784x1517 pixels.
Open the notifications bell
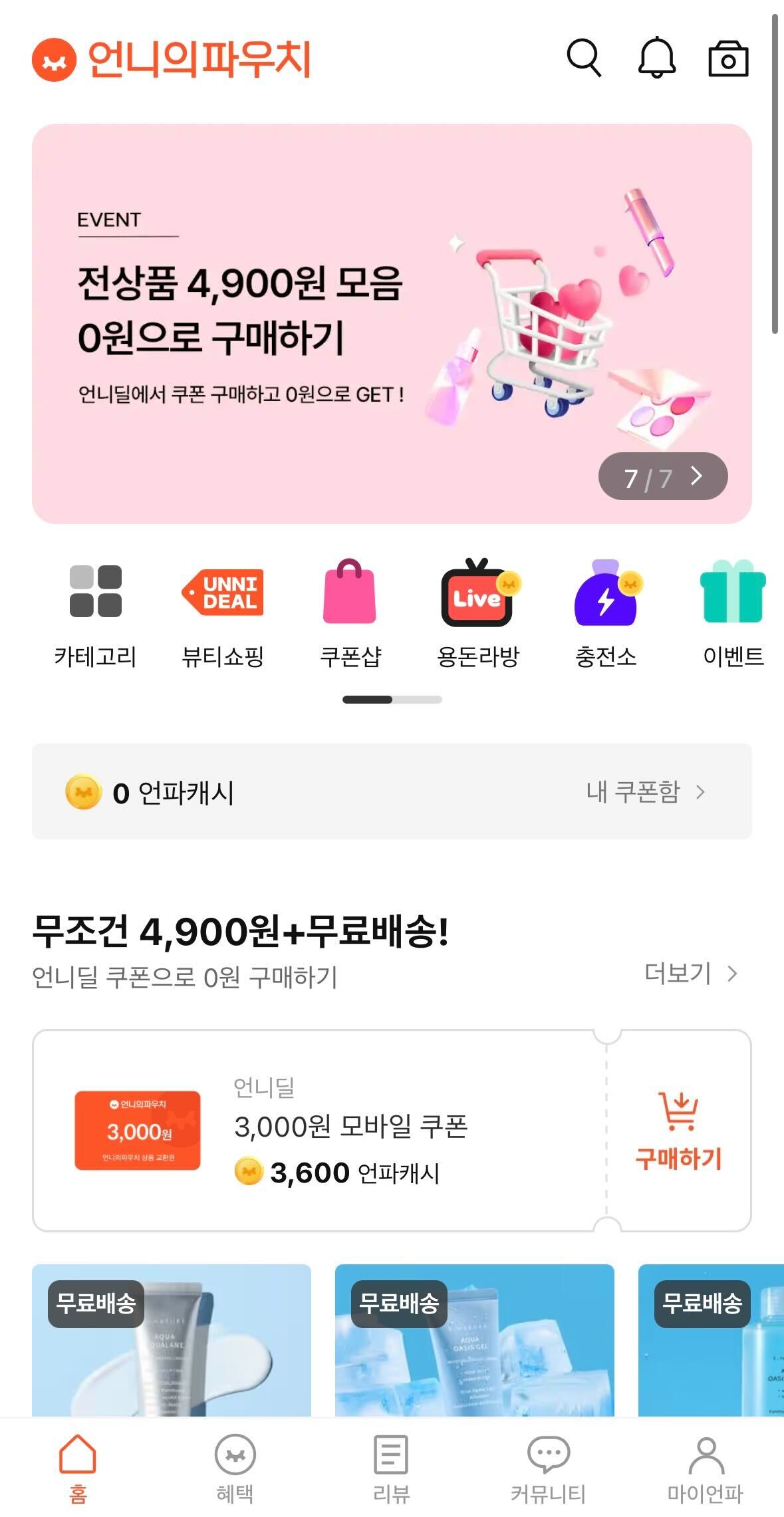tap(657, 58)
